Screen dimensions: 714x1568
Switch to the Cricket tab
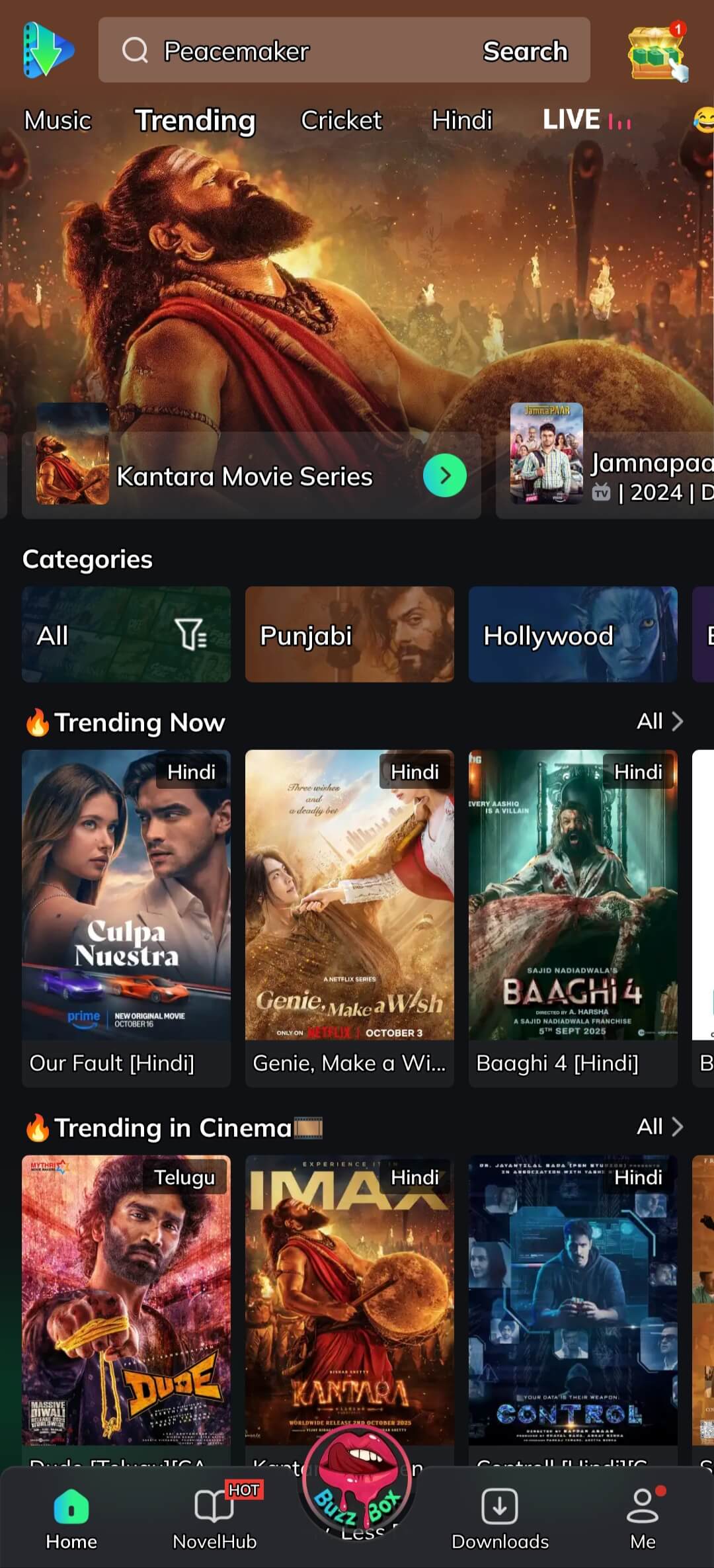tap(341, 120)
